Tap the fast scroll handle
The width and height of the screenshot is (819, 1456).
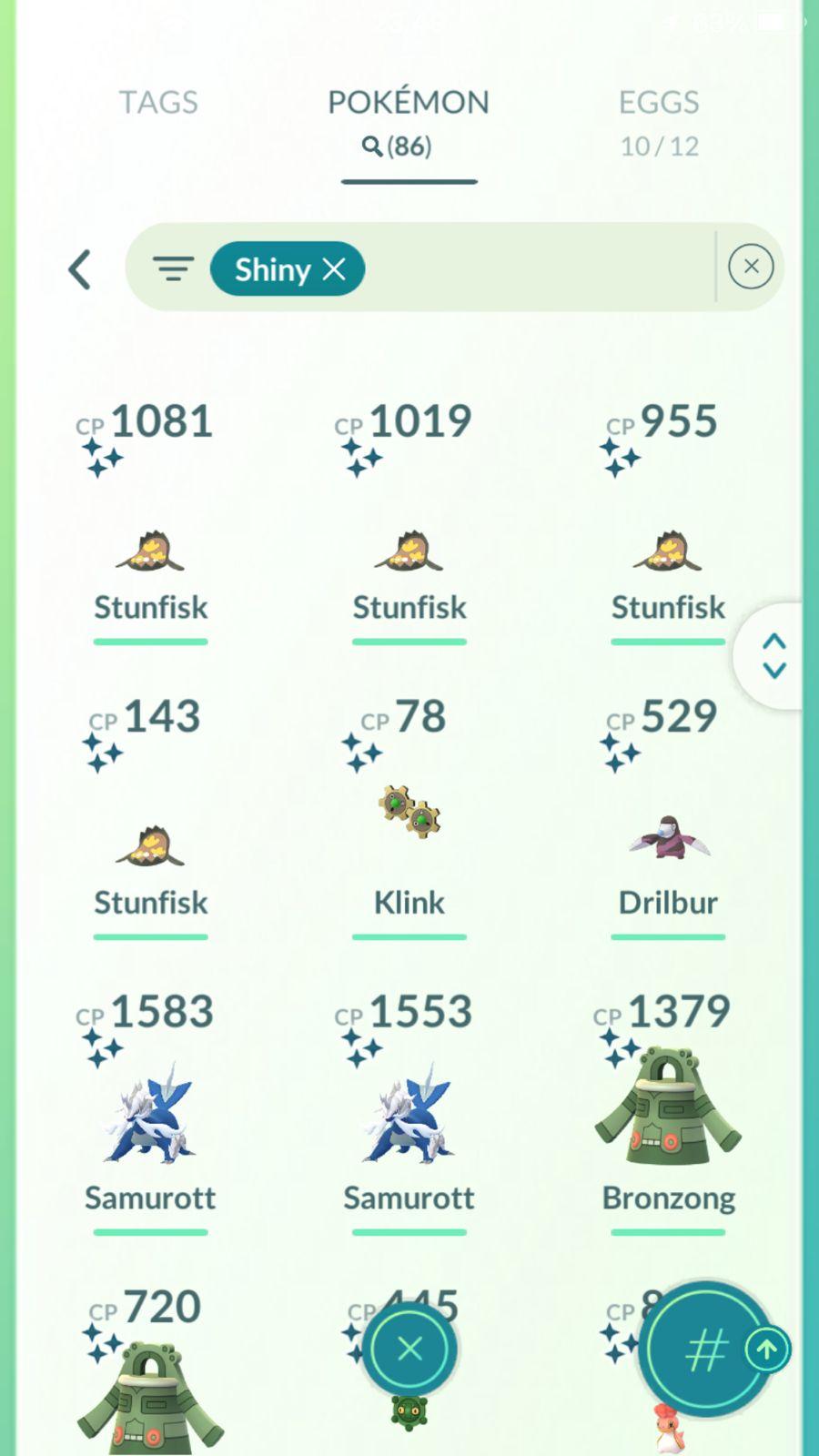pyautogui.click(x=773, y=656)
